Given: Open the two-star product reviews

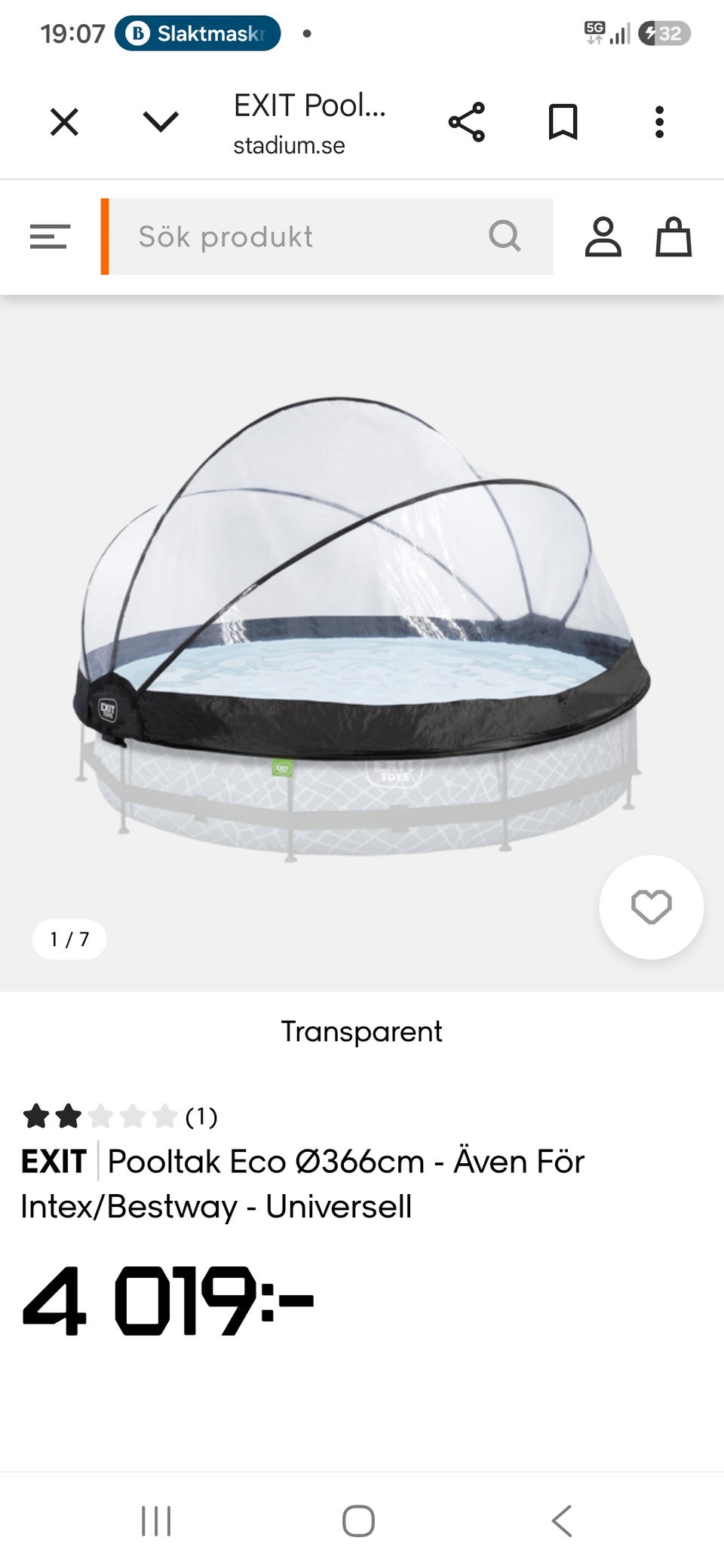Looking at the screenshot, I should 120,1116.
